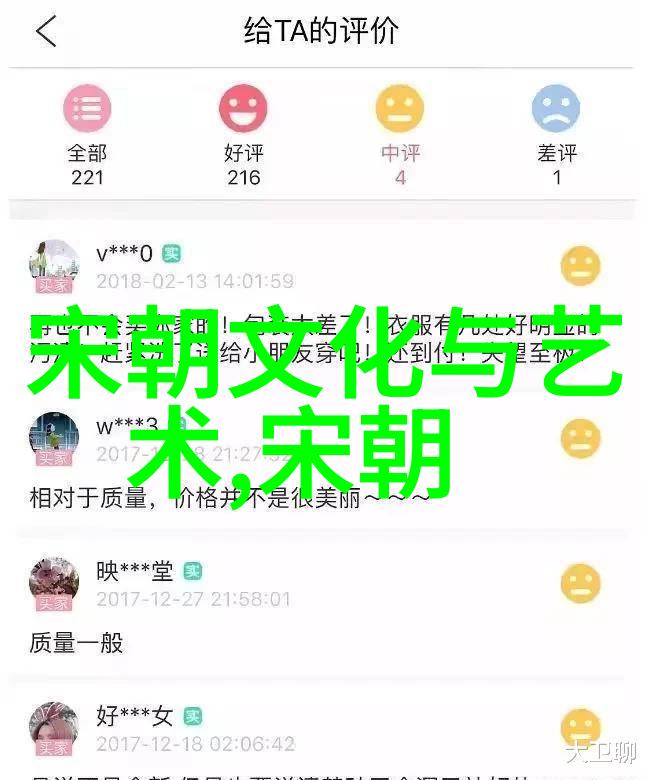Go back using the top-left arrow
This screenshot has width=649, height=780.
click(46, 31)
